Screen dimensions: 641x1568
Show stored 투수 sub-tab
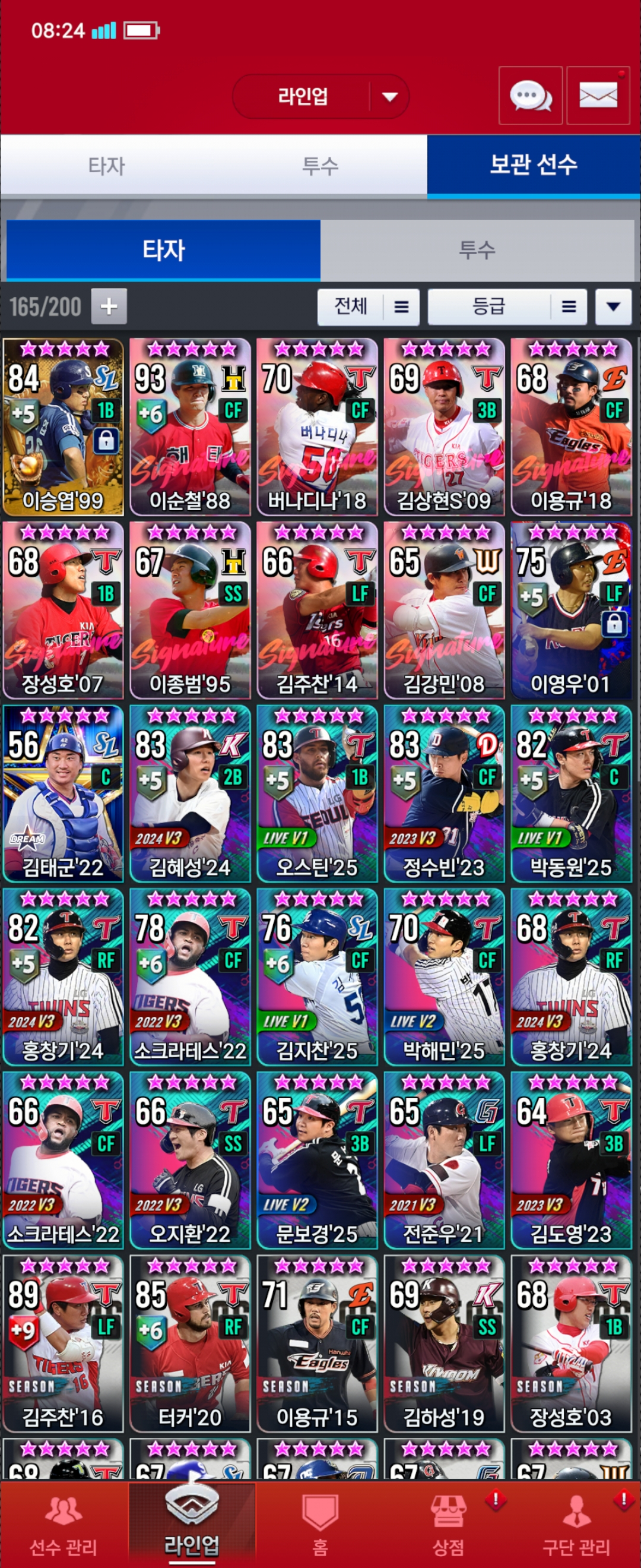477,249
